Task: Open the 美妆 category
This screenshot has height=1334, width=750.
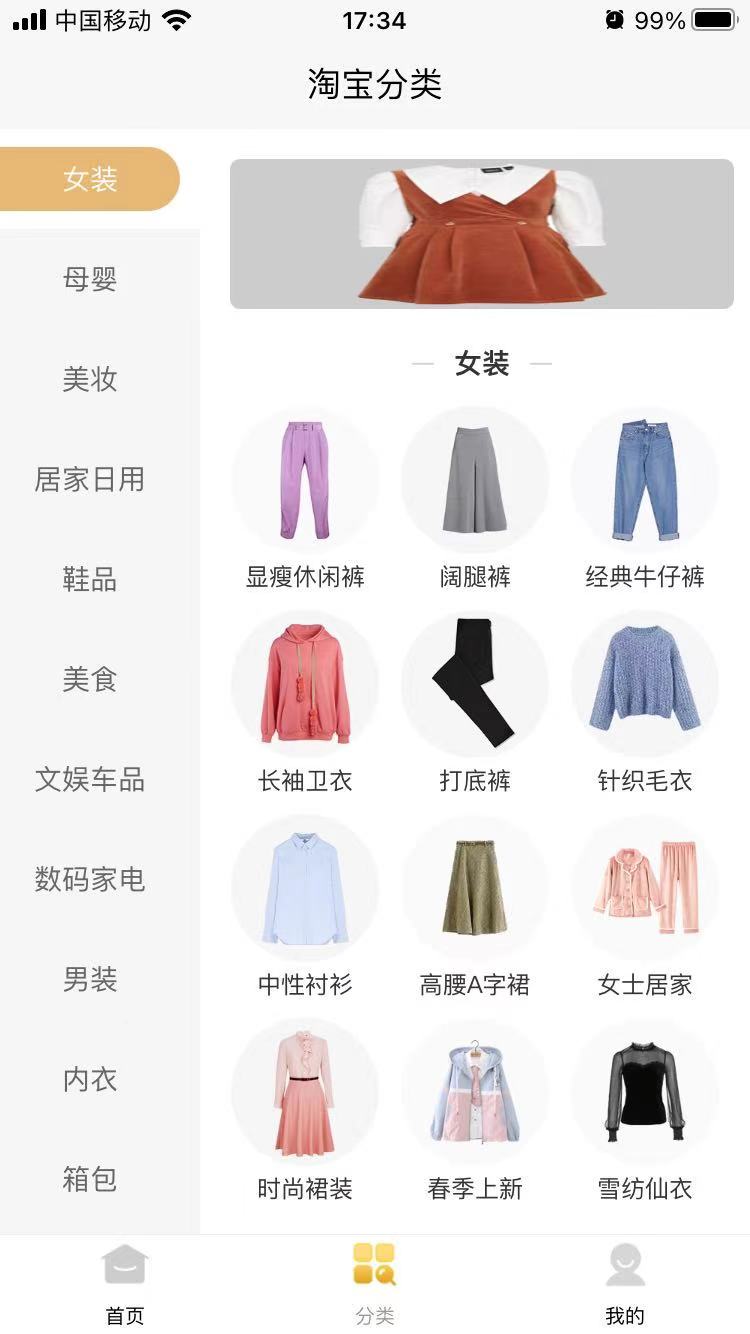Action: [x=90, y=380]
